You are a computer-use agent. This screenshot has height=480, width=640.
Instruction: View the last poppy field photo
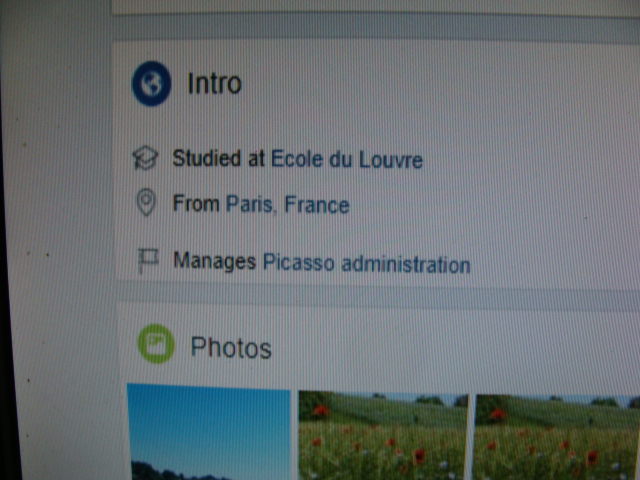[x=556, y=437]
